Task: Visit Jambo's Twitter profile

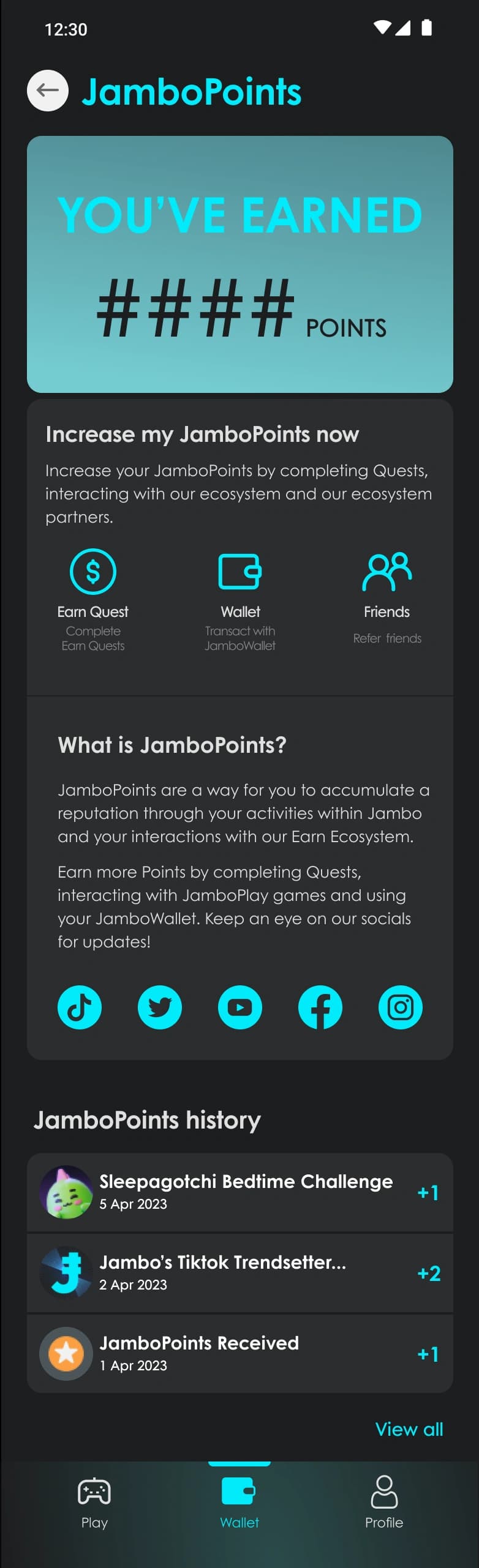Action: 160,1007
